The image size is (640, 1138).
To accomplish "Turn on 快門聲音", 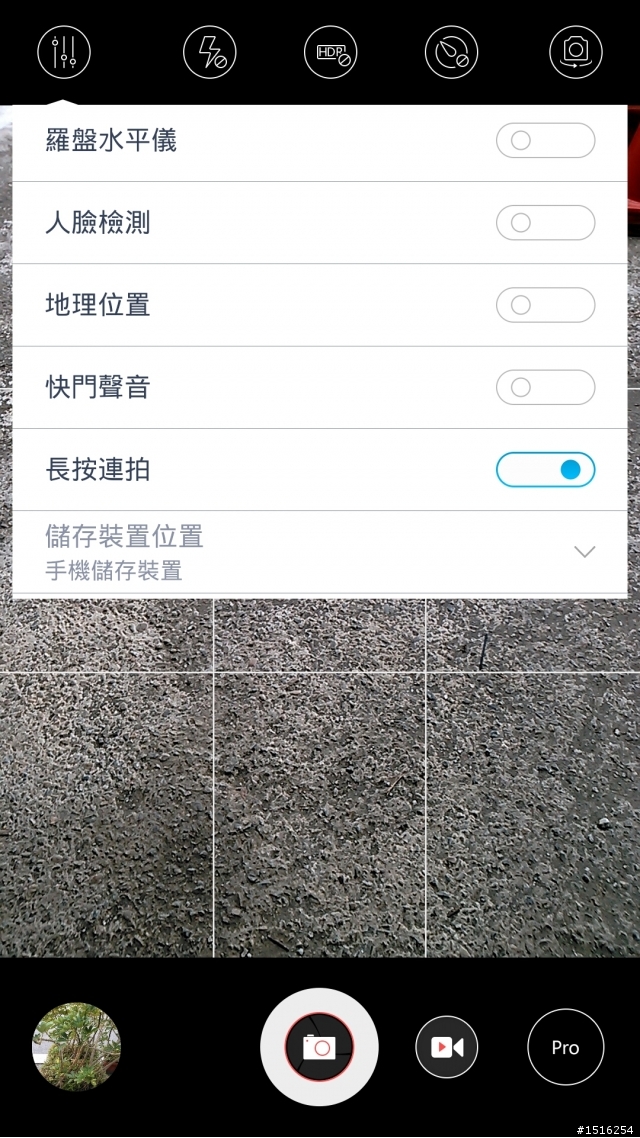I will click(x=545, y=387).
